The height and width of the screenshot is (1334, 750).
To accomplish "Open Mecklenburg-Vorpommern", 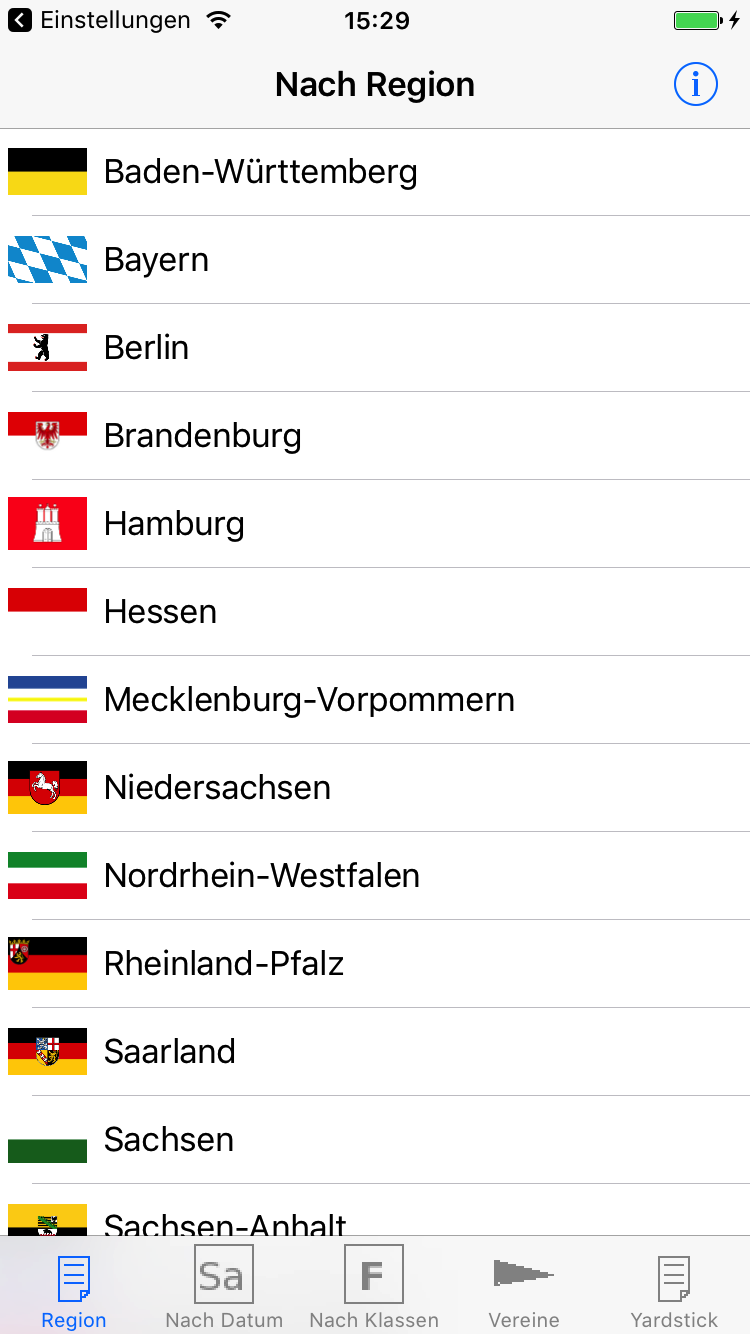I will (375, 700).
